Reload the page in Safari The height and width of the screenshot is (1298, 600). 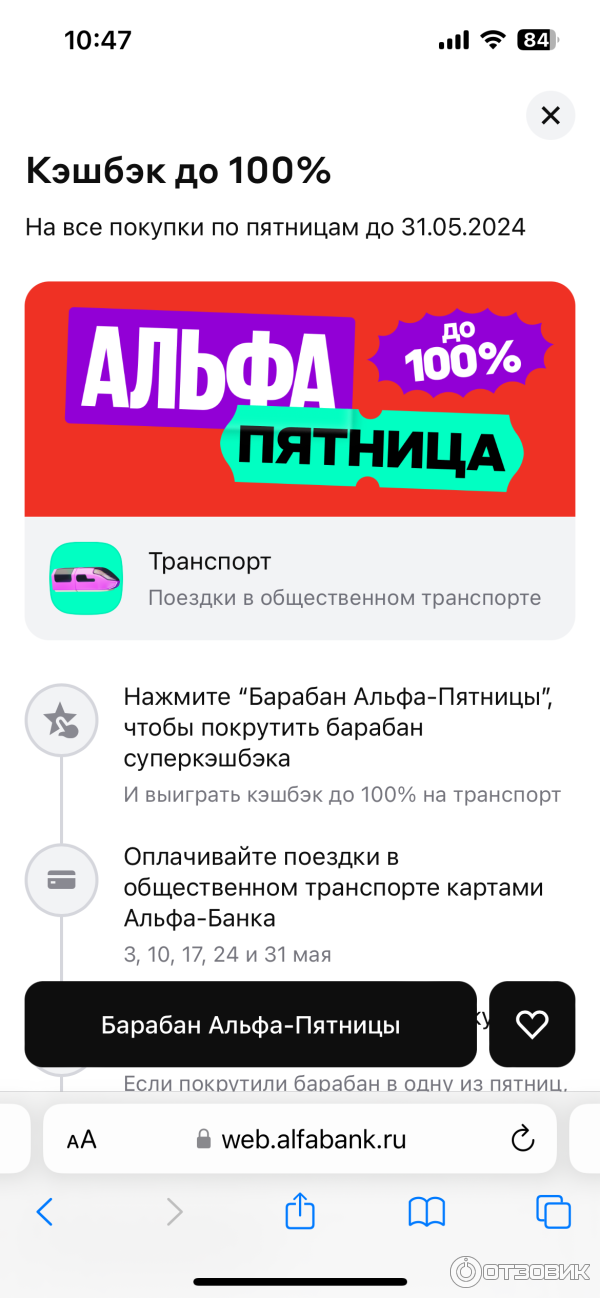[522, 1139]
